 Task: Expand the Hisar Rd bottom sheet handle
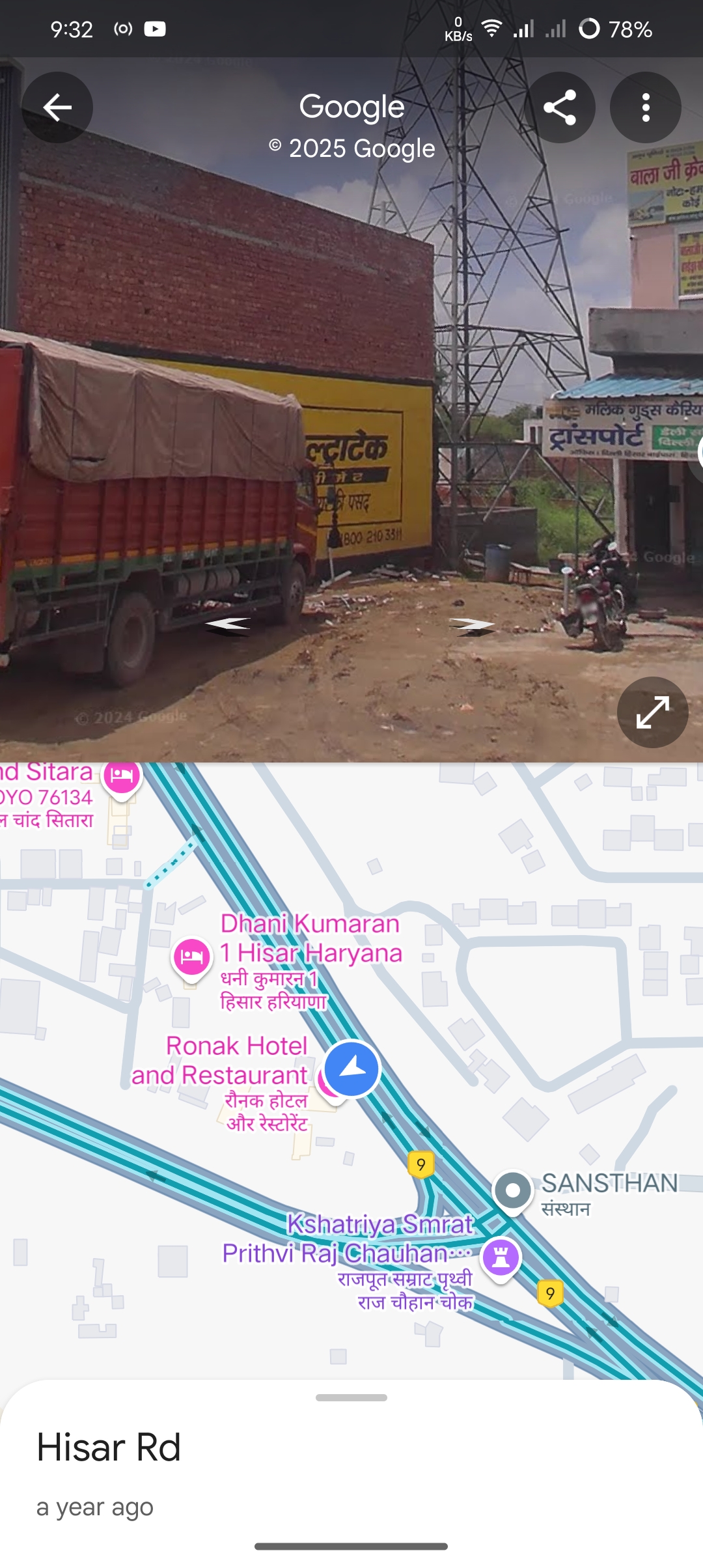(x=351, y=1397)
